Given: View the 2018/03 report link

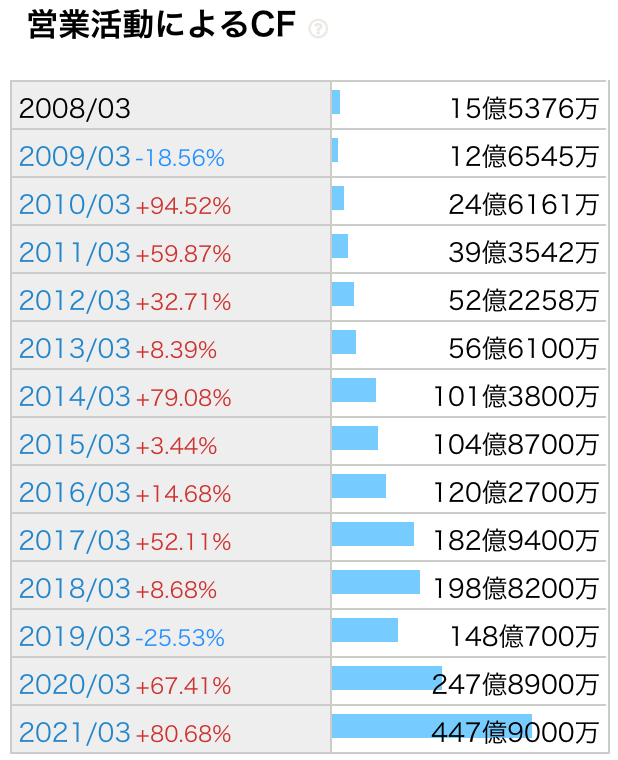Looking at the screenshot, I should coord(75,589).
